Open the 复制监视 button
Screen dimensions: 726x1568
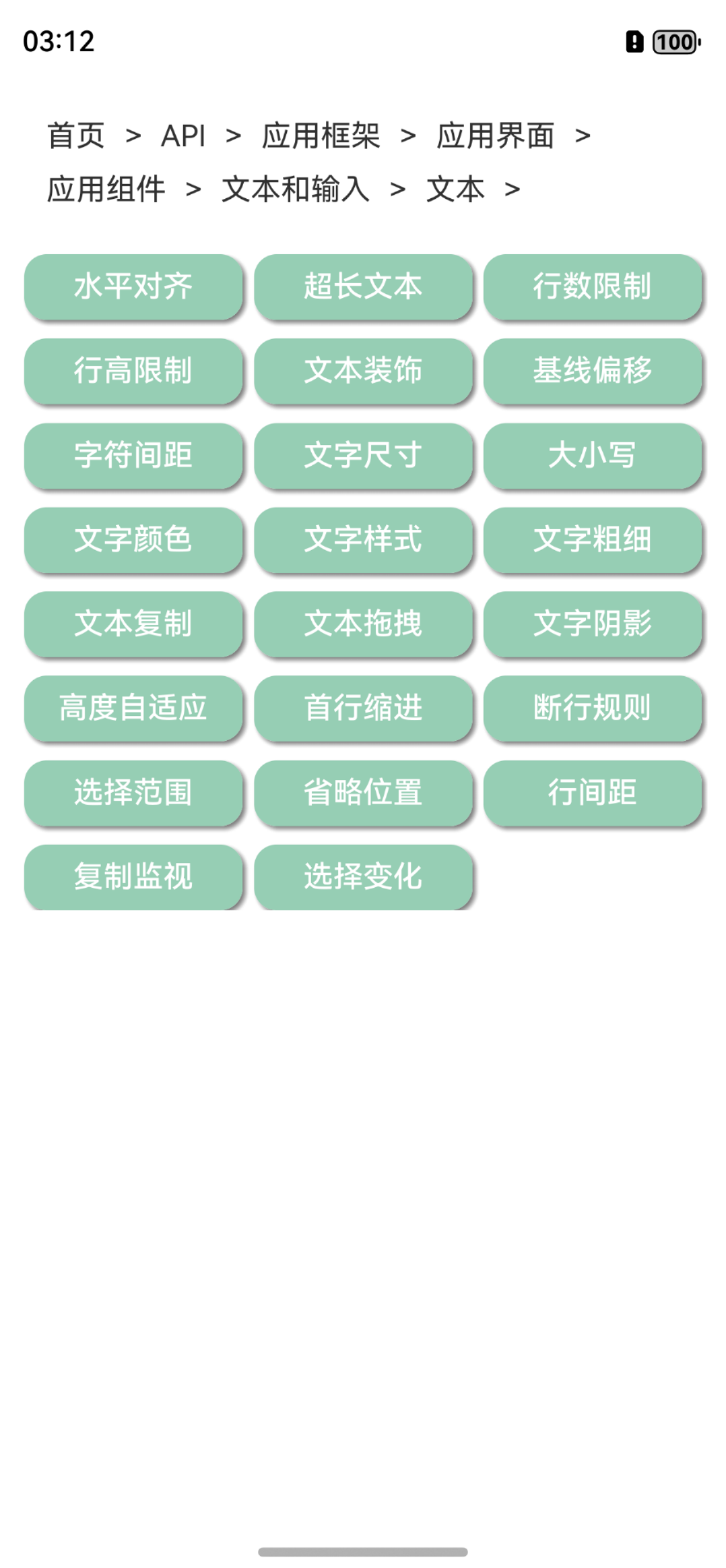[133, 876]
